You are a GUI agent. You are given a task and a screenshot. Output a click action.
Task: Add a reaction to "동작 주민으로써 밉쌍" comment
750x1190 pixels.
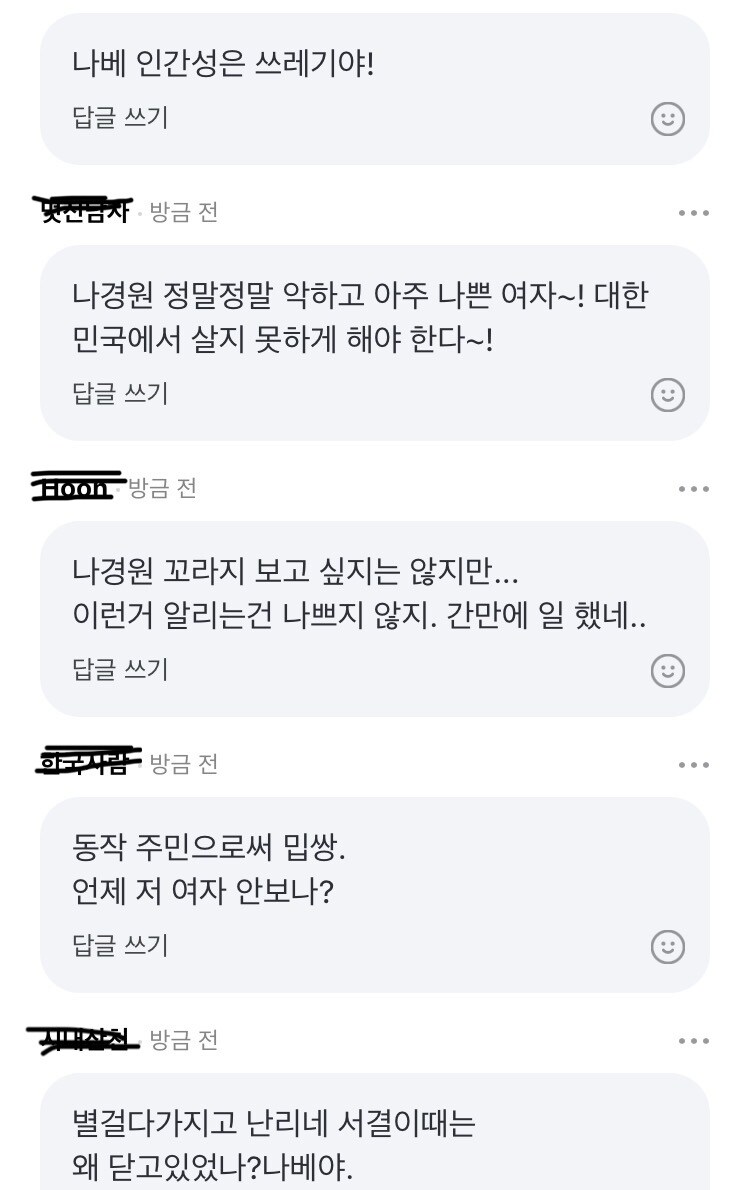tap(667, 946)
